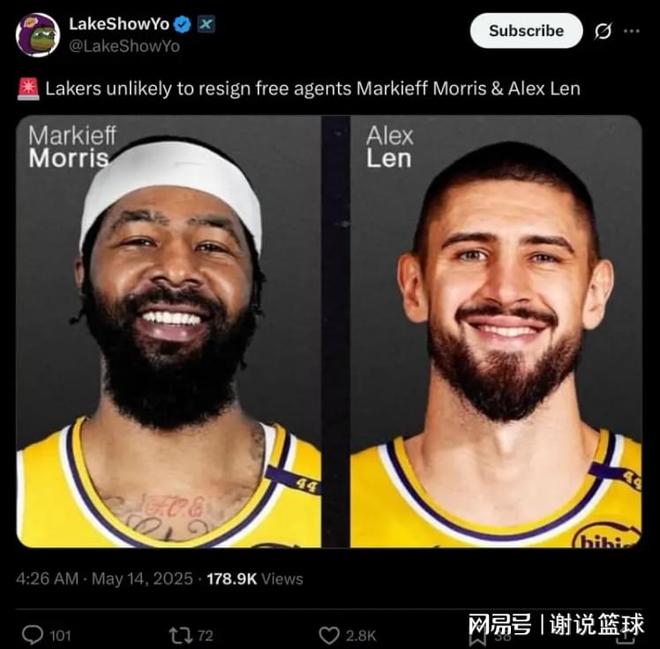Viewport: 660px width, 649px height.
Task: Open the post overflow menu
Action: [632, 31]
